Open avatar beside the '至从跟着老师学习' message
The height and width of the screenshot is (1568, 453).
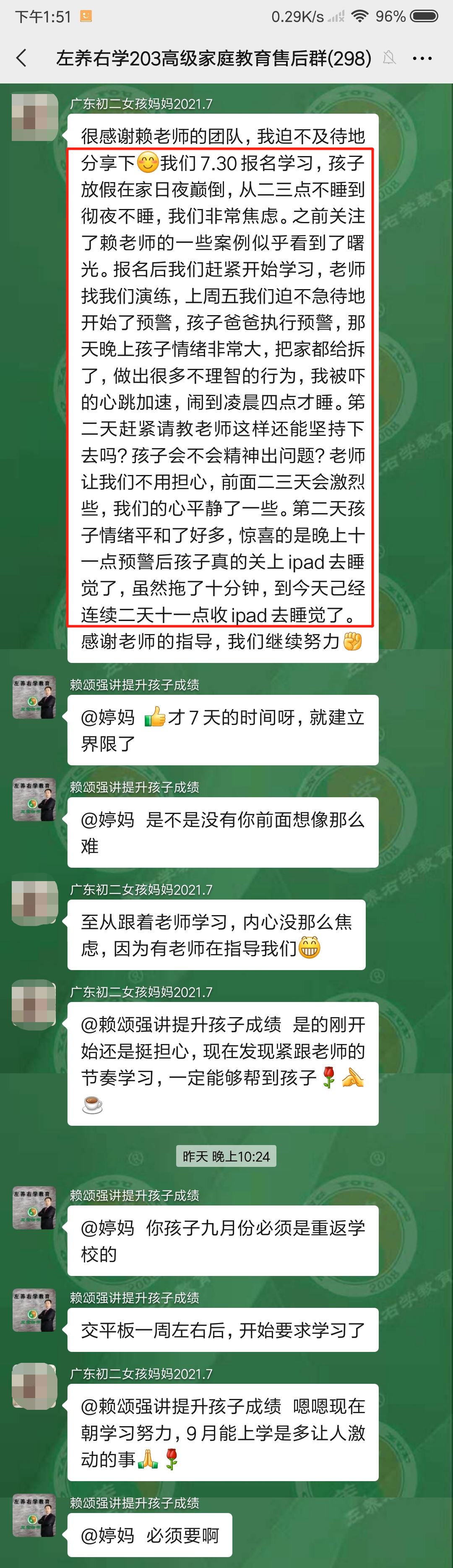click(35, 902)
